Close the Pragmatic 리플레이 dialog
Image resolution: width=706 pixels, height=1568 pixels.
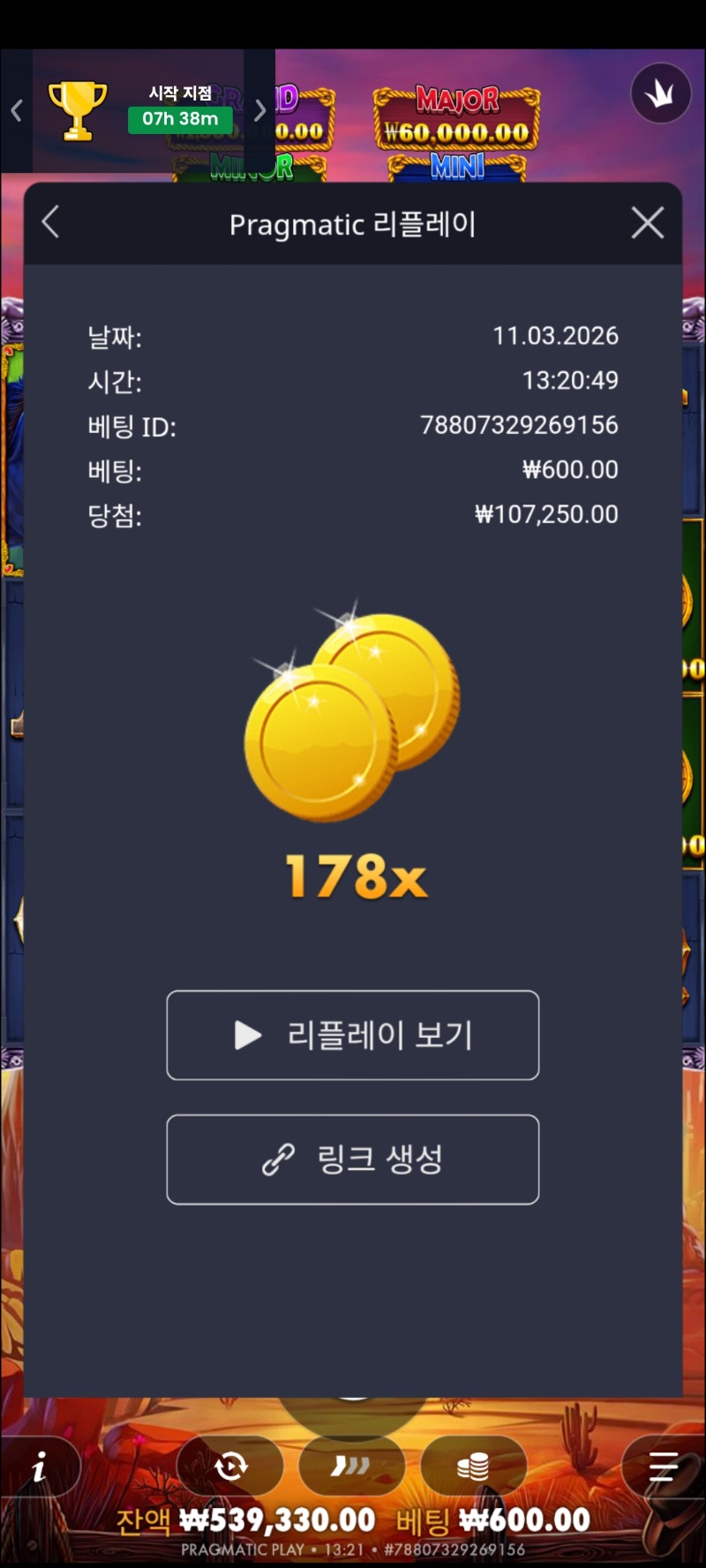(x=648, y=223)
